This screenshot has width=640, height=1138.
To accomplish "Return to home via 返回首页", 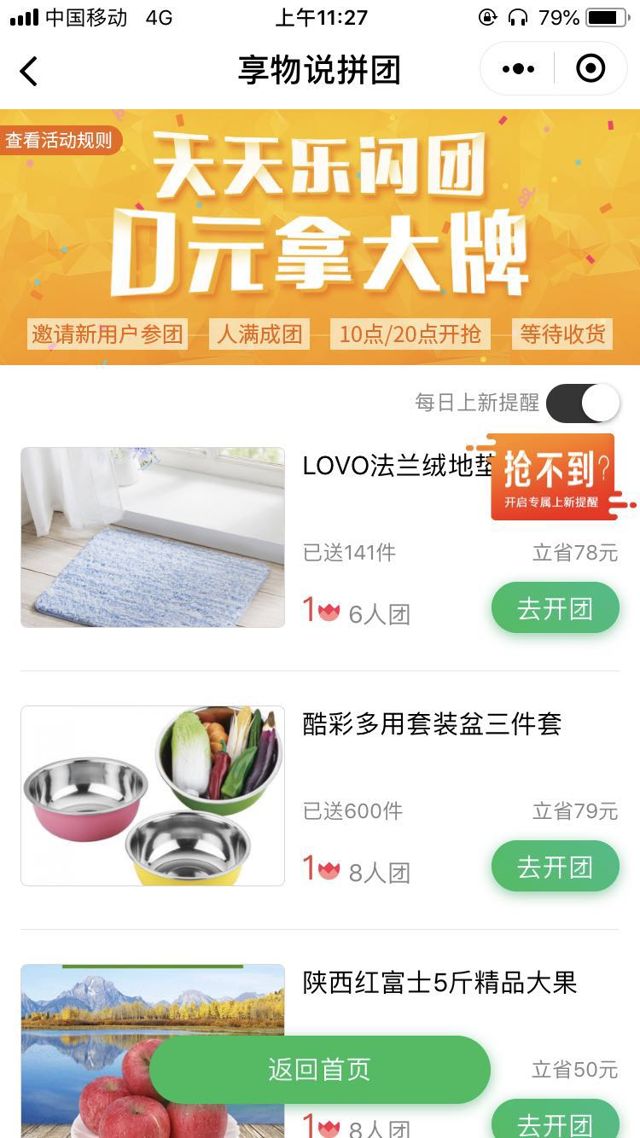I will pyautogui.click(x=320, y=1069).
